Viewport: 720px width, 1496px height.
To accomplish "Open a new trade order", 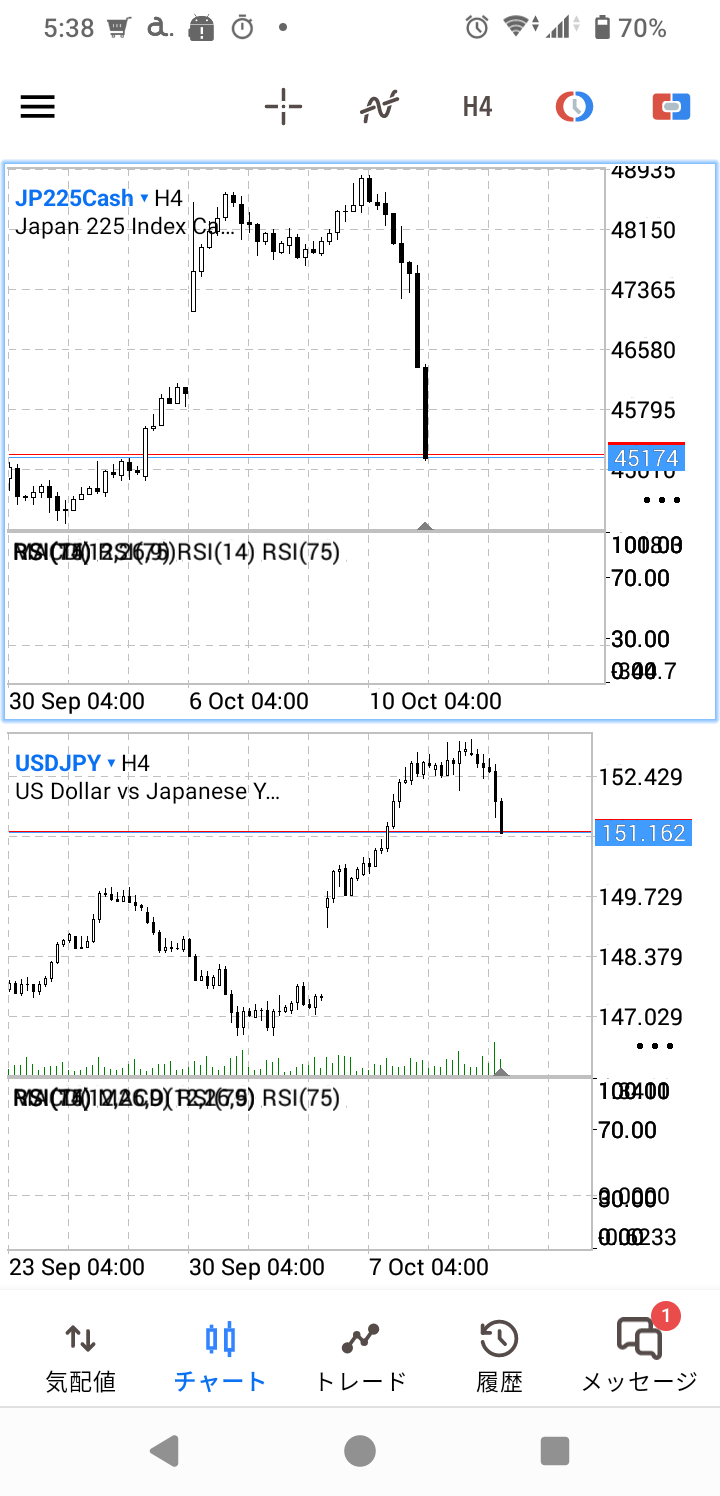I will click(671, 106).
